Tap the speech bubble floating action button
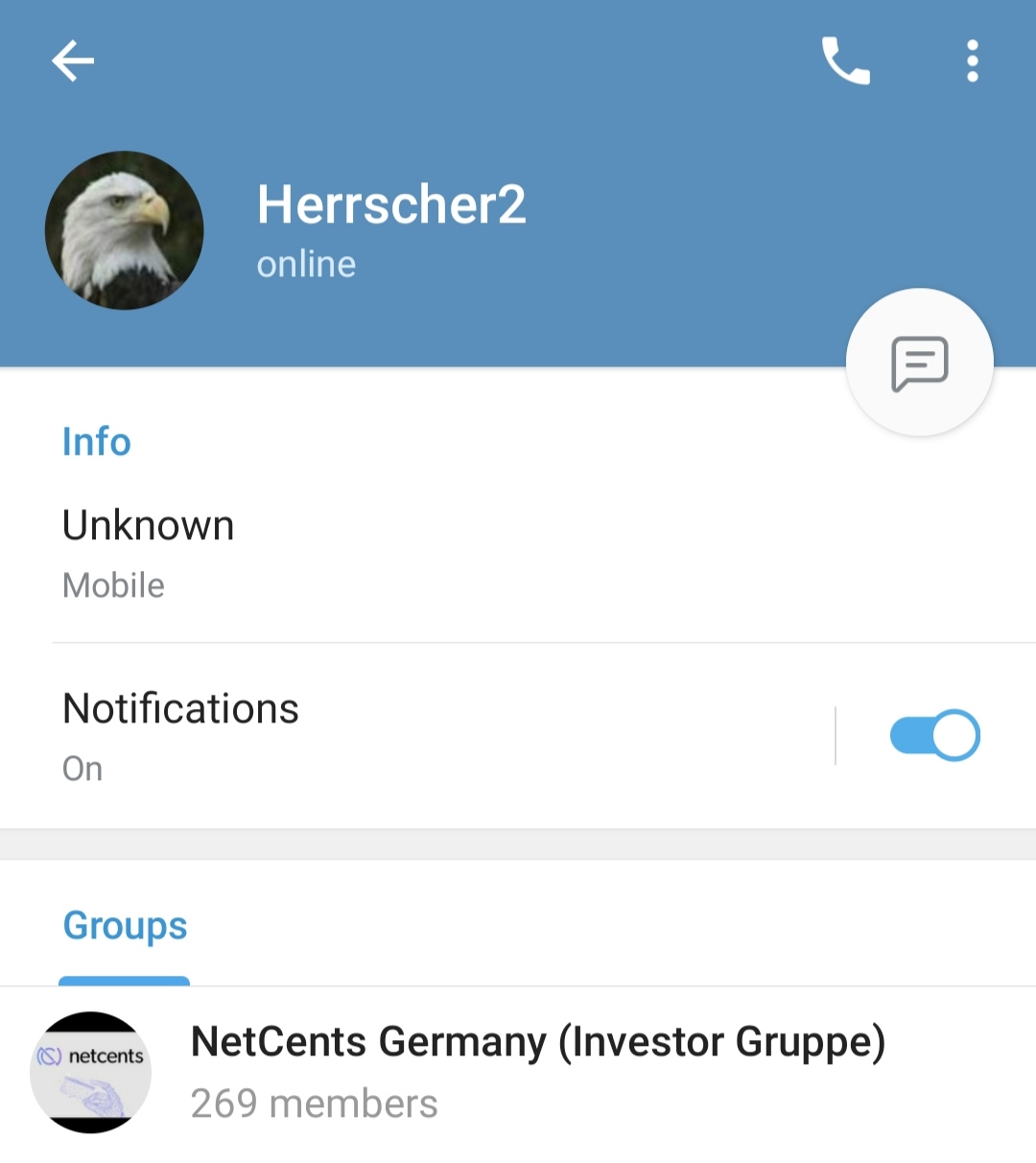Viewport: 1036px width, 1163px height. coord(919,362)
